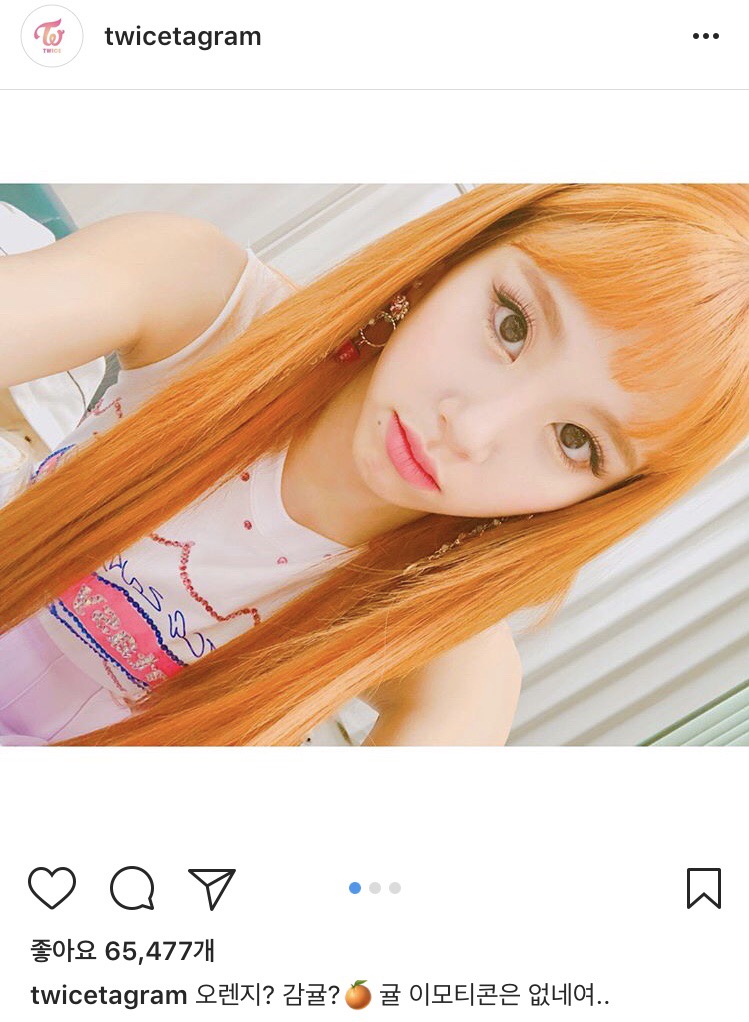Viewport: 749px width, 1022px height.
Task: Bookmark this post
Action: (704, 887)
